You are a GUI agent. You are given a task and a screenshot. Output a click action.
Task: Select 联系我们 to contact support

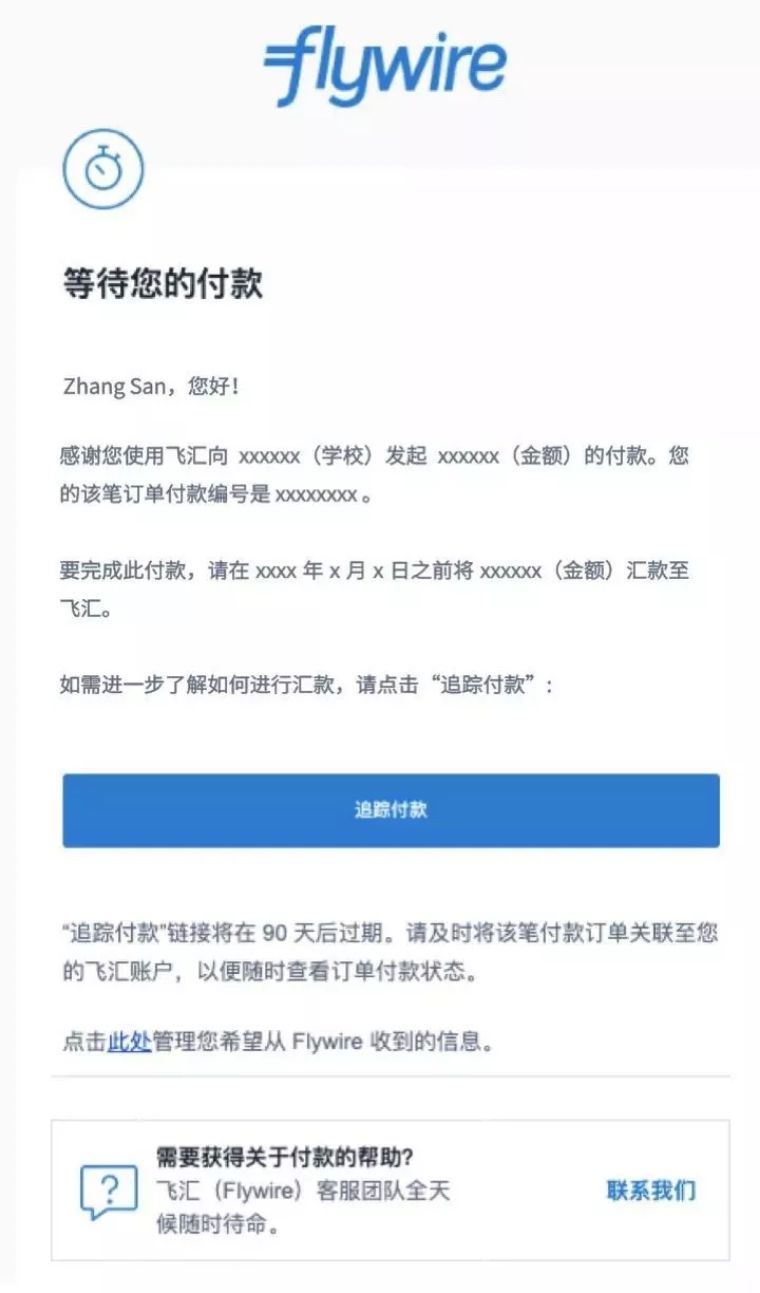pyautogui.click(x=651, y=1190)
